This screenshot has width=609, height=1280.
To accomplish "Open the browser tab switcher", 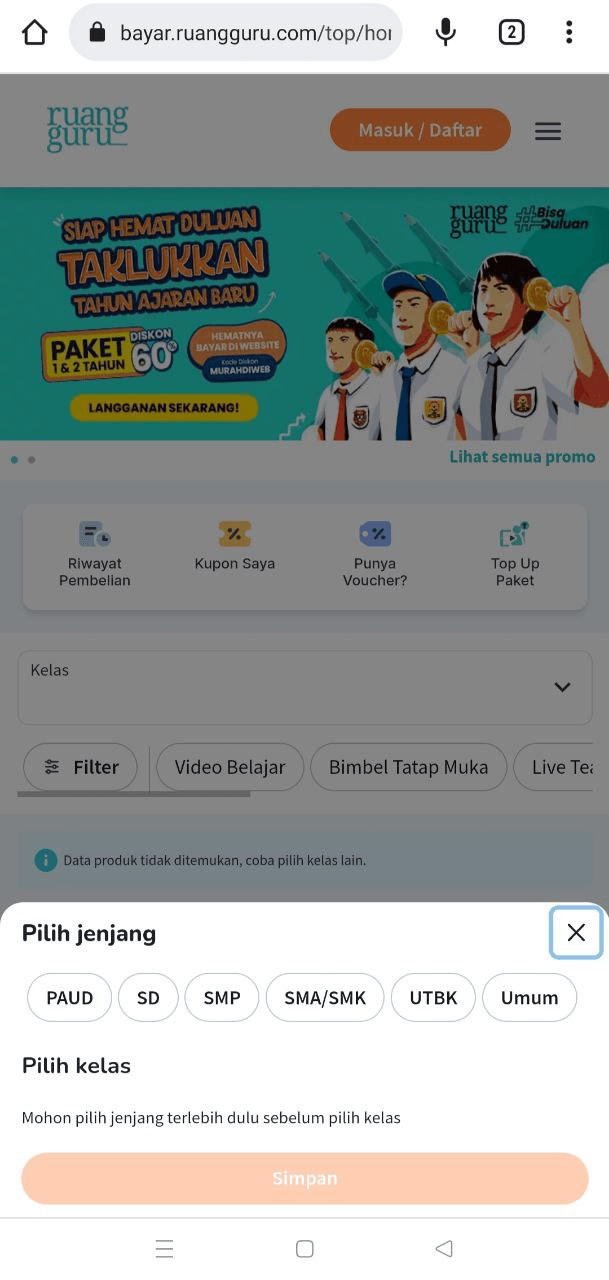I will (x=511, y=33).
